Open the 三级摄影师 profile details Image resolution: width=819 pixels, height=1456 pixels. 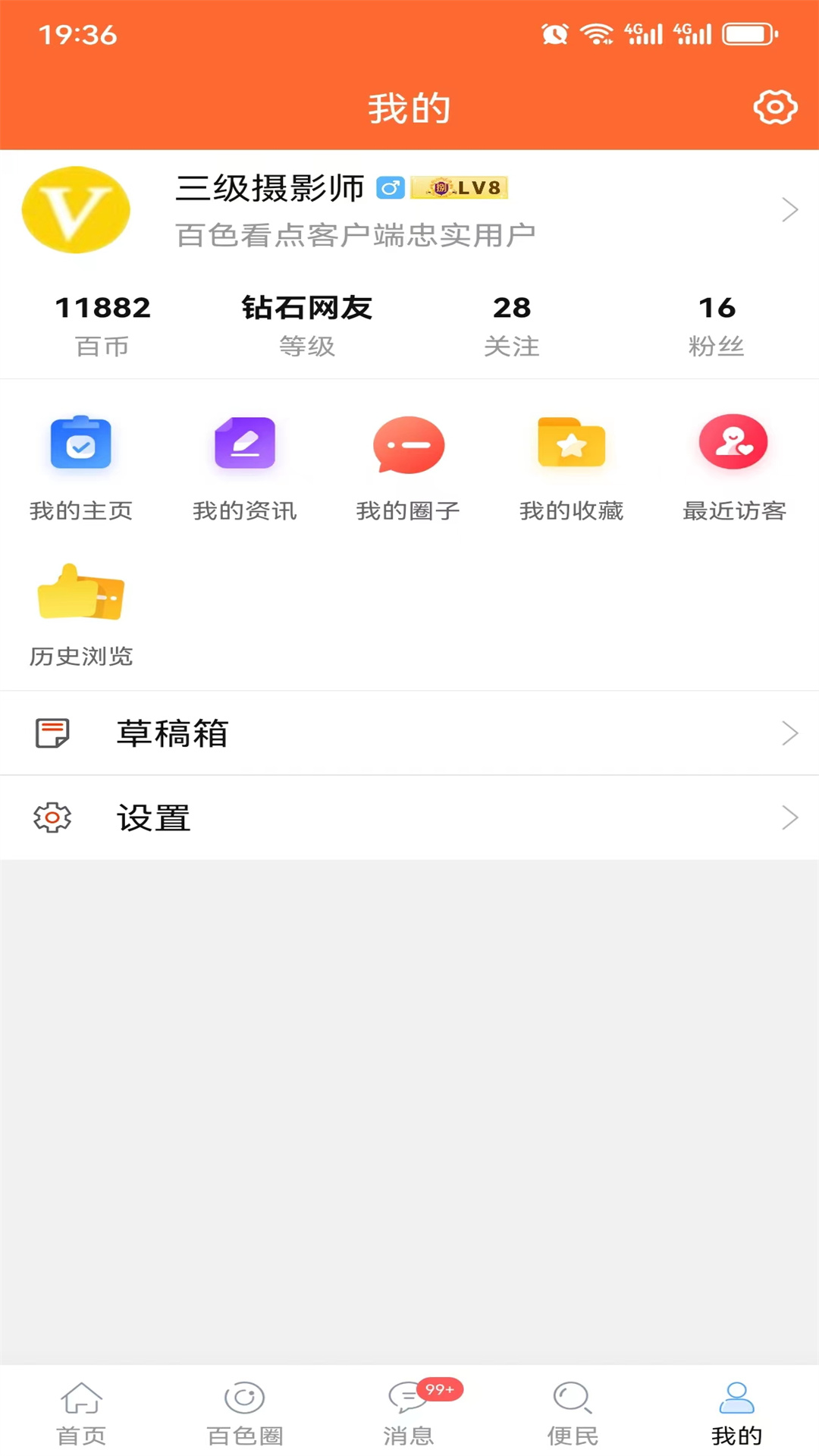[x=409, y=209]
